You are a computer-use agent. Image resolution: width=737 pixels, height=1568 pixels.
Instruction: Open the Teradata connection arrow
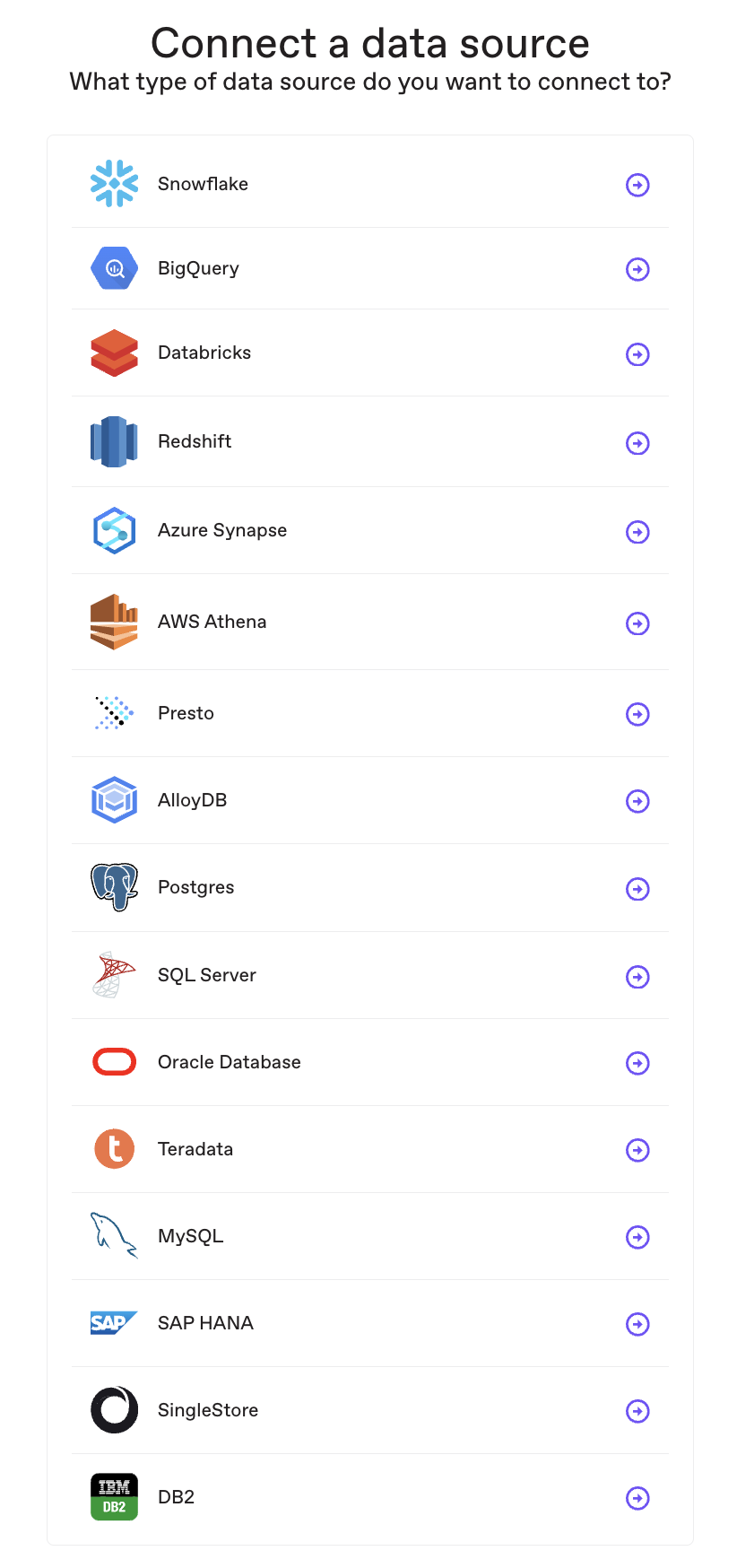pyautogui.click(x=637, y=1149)
